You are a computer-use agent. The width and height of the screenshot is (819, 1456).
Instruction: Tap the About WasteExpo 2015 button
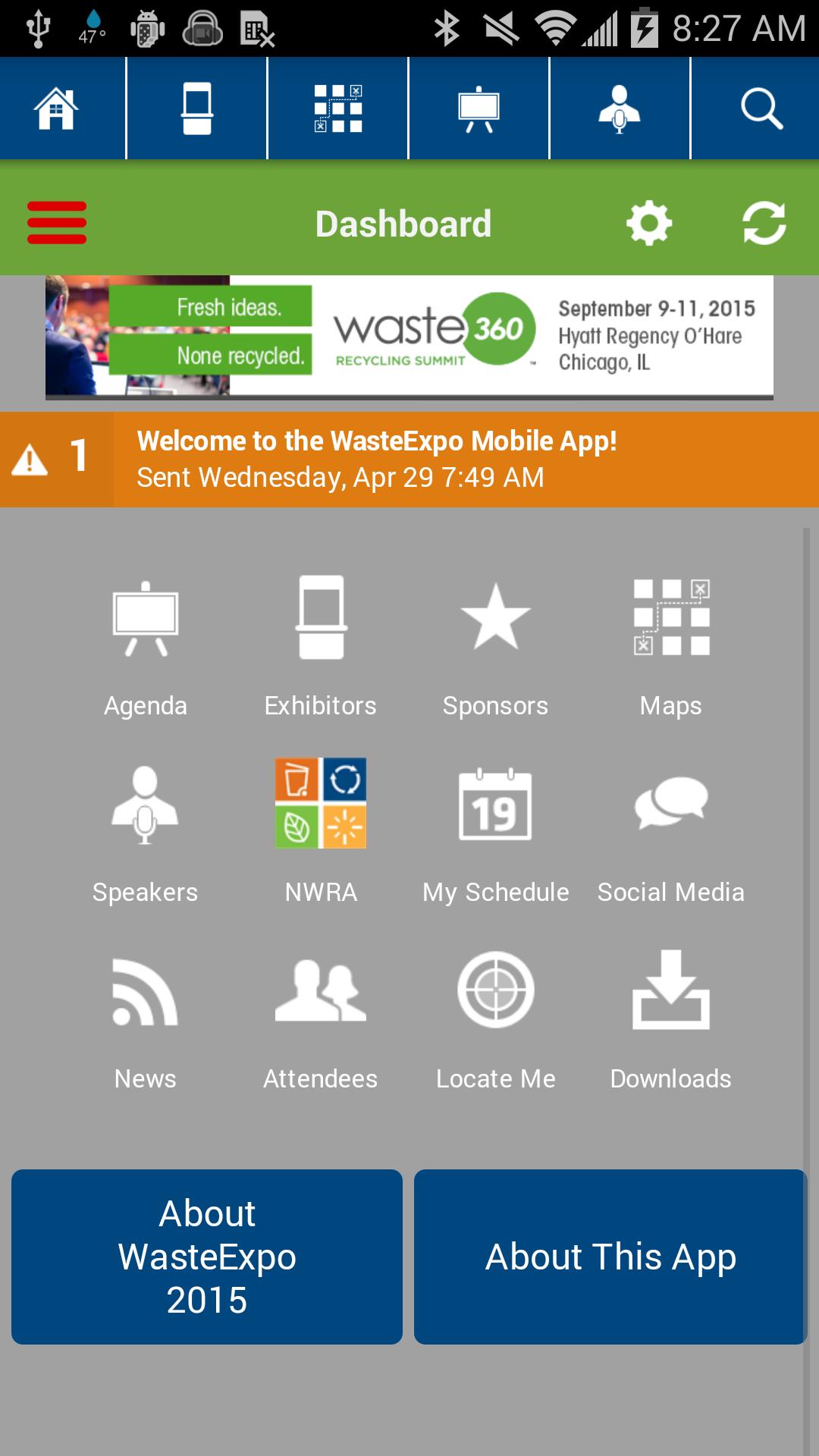[x=207, y=1257]
